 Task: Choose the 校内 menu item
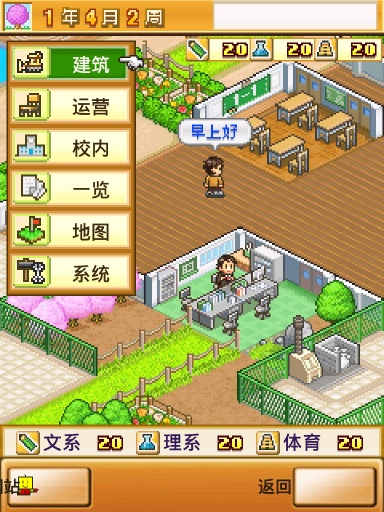point(71,147)
